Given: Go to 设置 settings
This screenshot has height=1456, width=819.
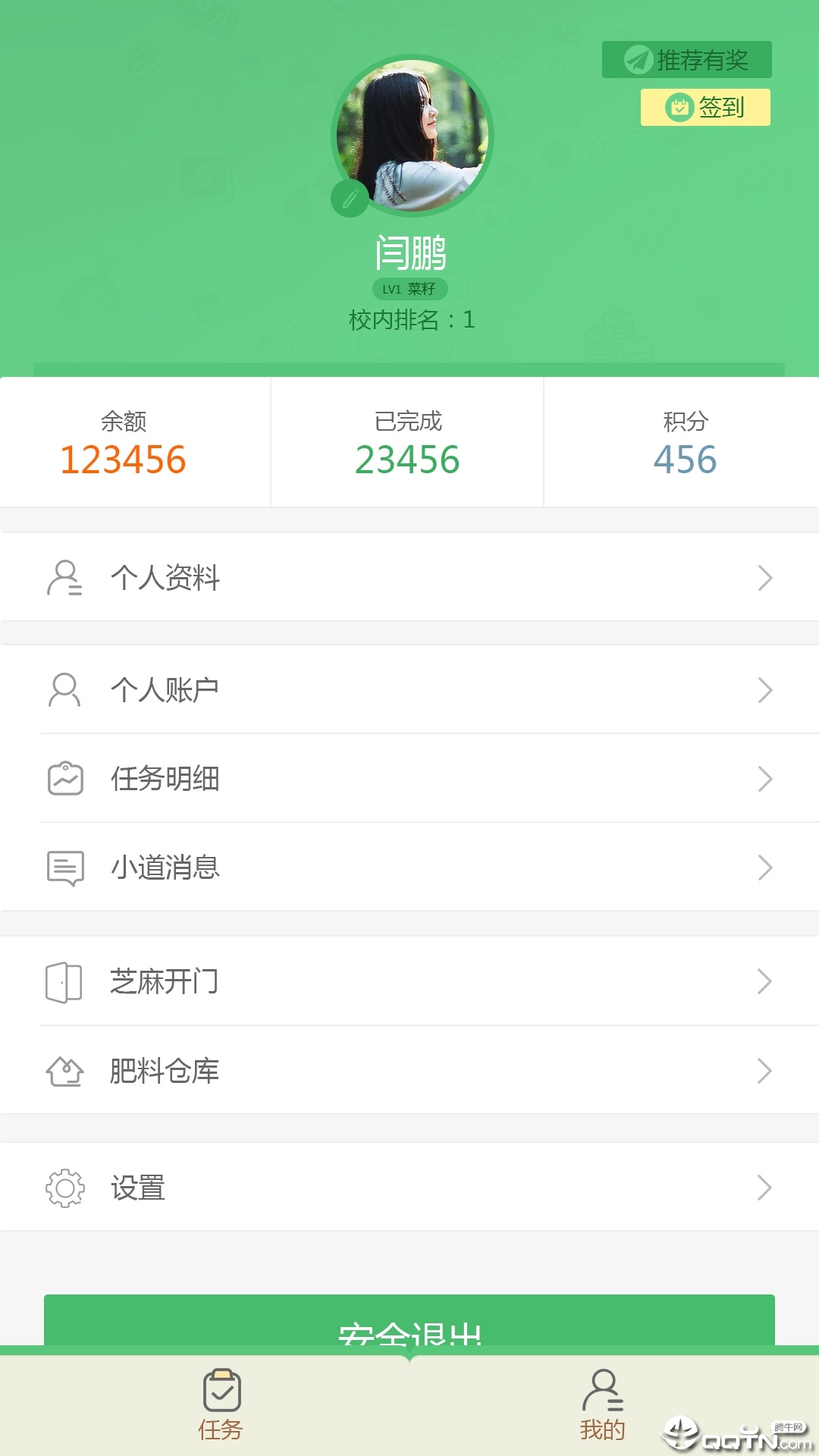Looking at the screenshot, I should click(x=409, y=1188).
